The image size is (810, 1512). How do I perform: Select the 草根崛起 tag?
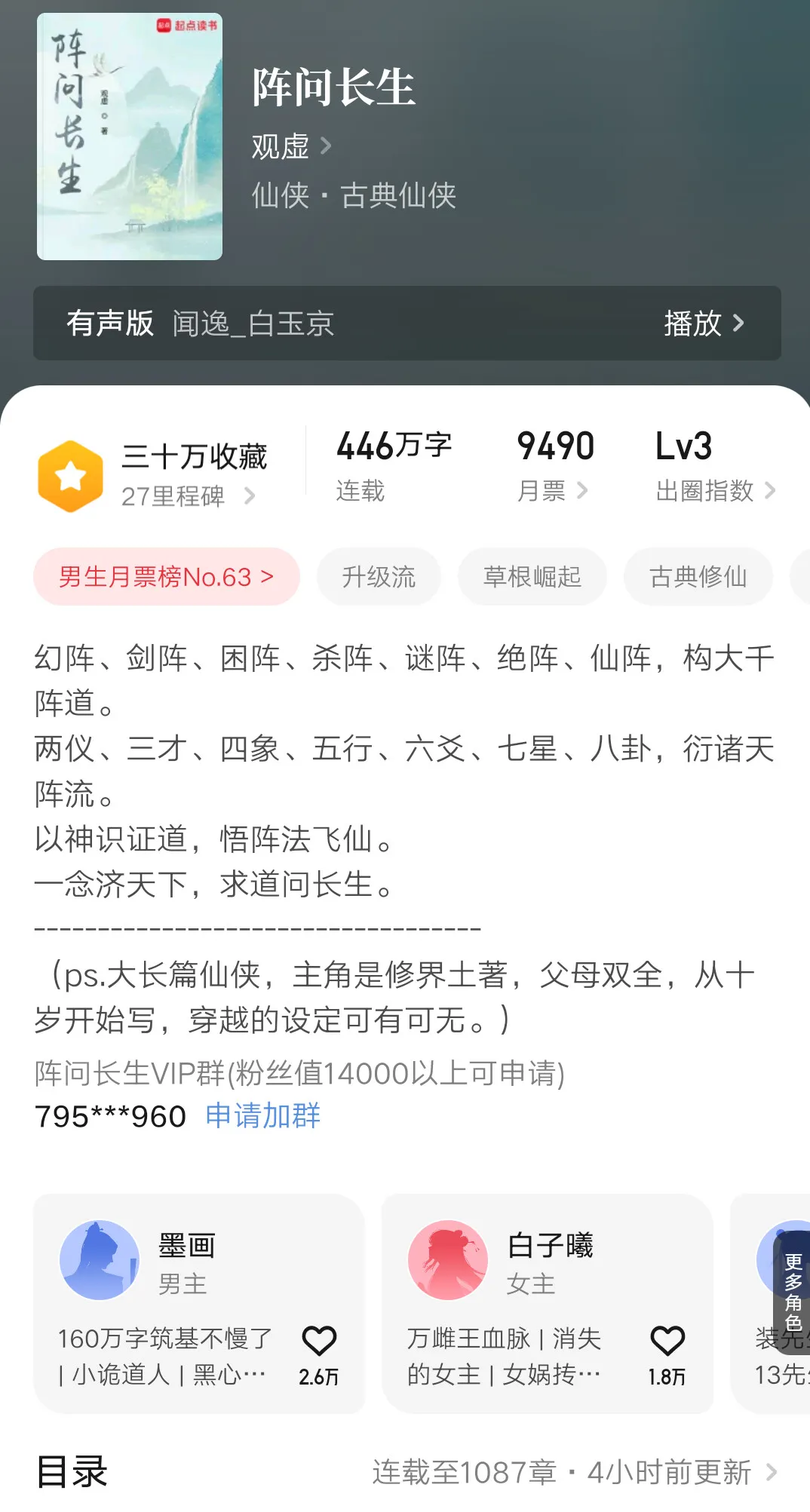click(x=532, y=577)
